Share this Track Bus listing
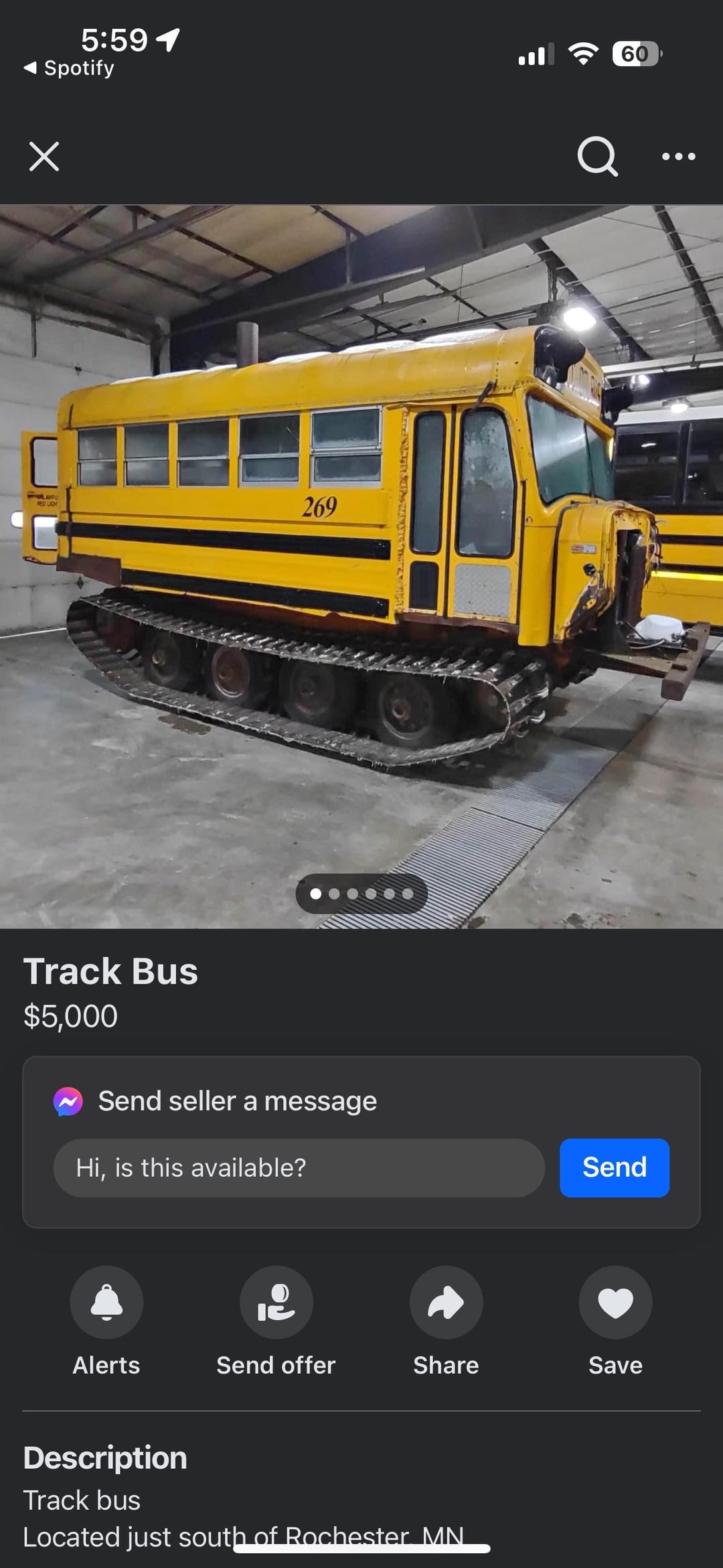This screenshot has width=723, height=1568. tap(446, 1303)
